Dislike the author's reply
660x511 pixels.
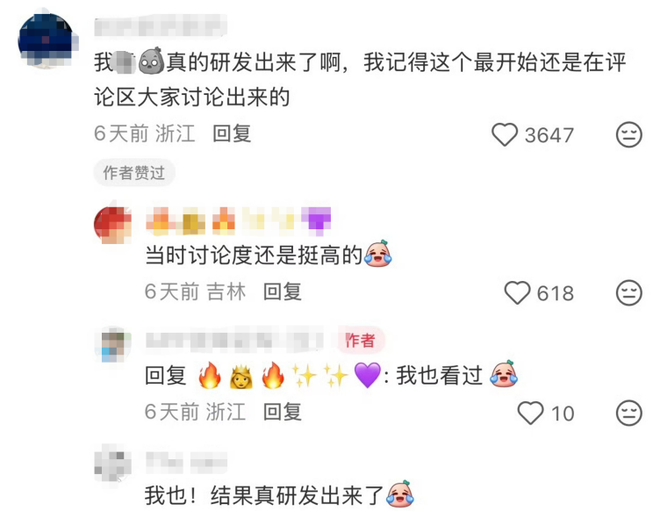tap(628, 411)
